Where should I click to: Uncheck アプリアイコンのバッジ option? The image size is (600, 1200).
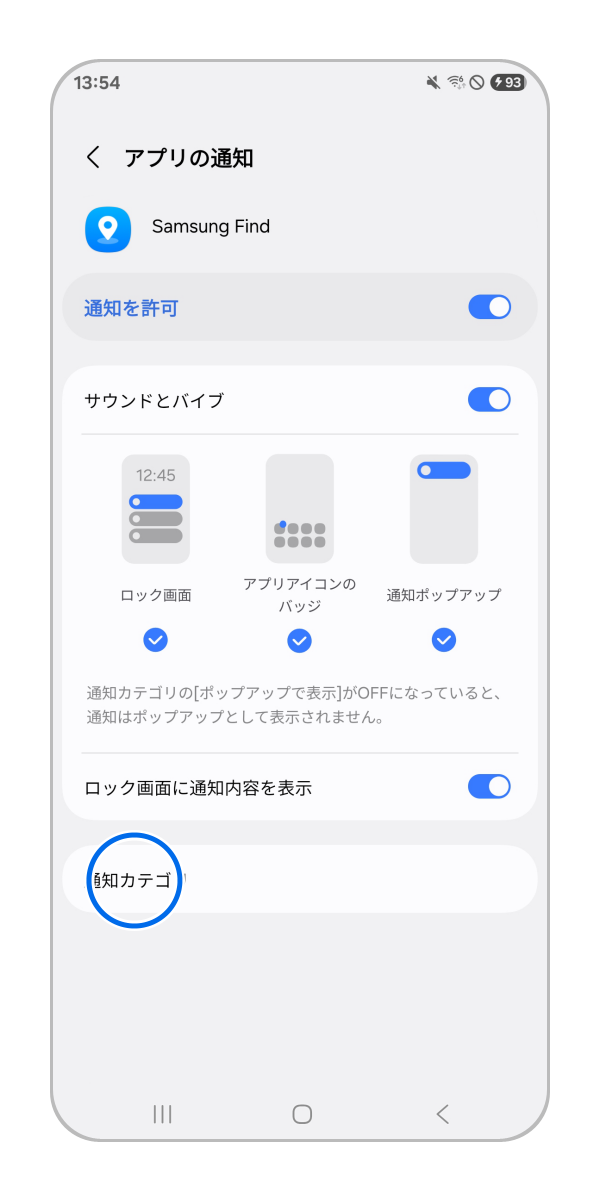pyautogui.click(x=299, y=640)
